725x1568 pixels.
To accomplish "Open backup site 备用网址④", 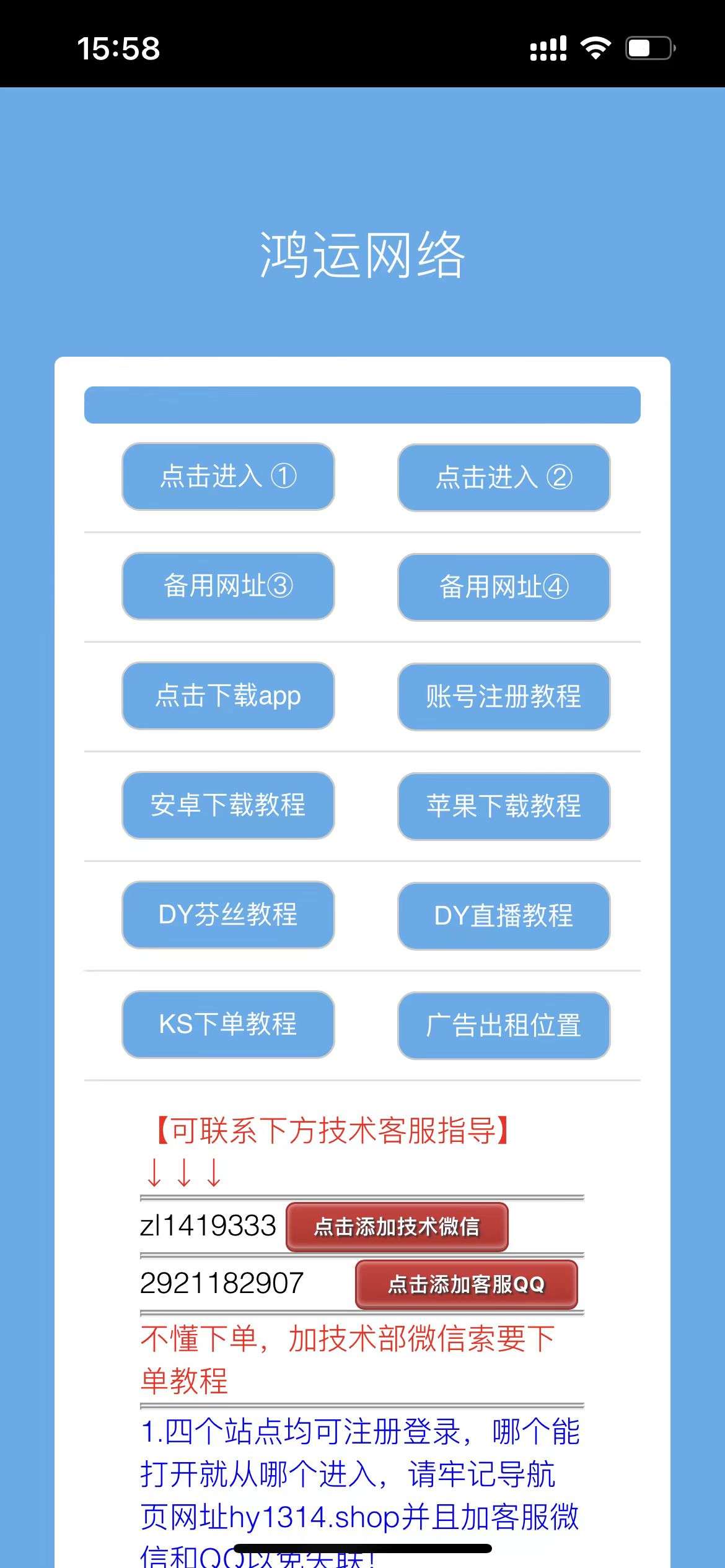I will pos(504,587).
